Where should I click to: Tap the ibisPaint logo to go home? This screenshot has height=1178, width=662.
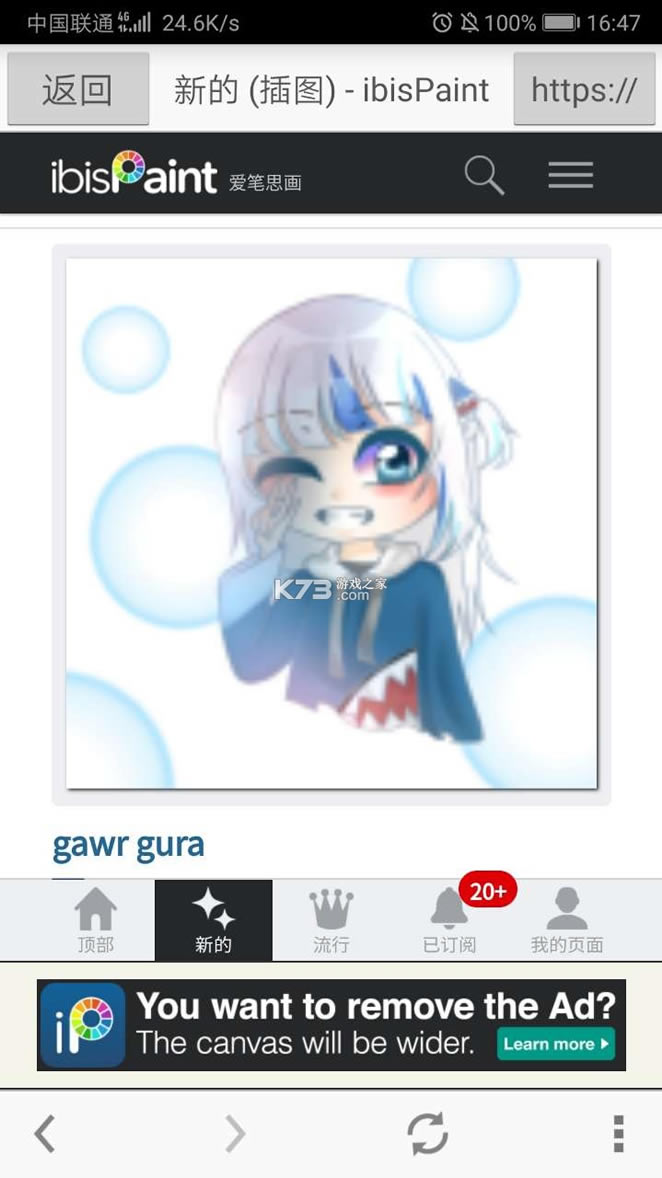pyautogui.click(x=134, y=176)
